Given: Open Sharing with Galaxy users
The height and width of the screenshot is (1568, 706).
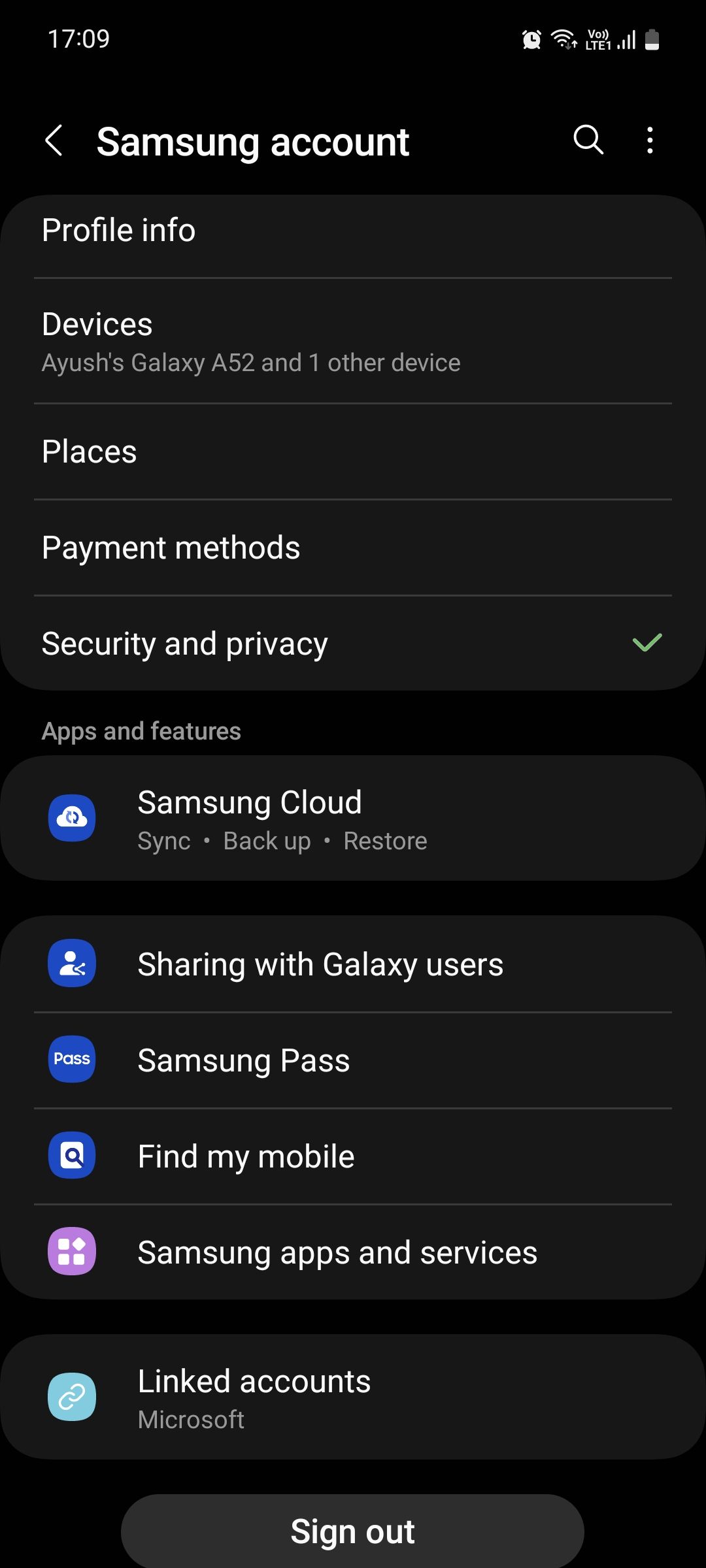Looking at the screenshot, I should coord(320,964).
